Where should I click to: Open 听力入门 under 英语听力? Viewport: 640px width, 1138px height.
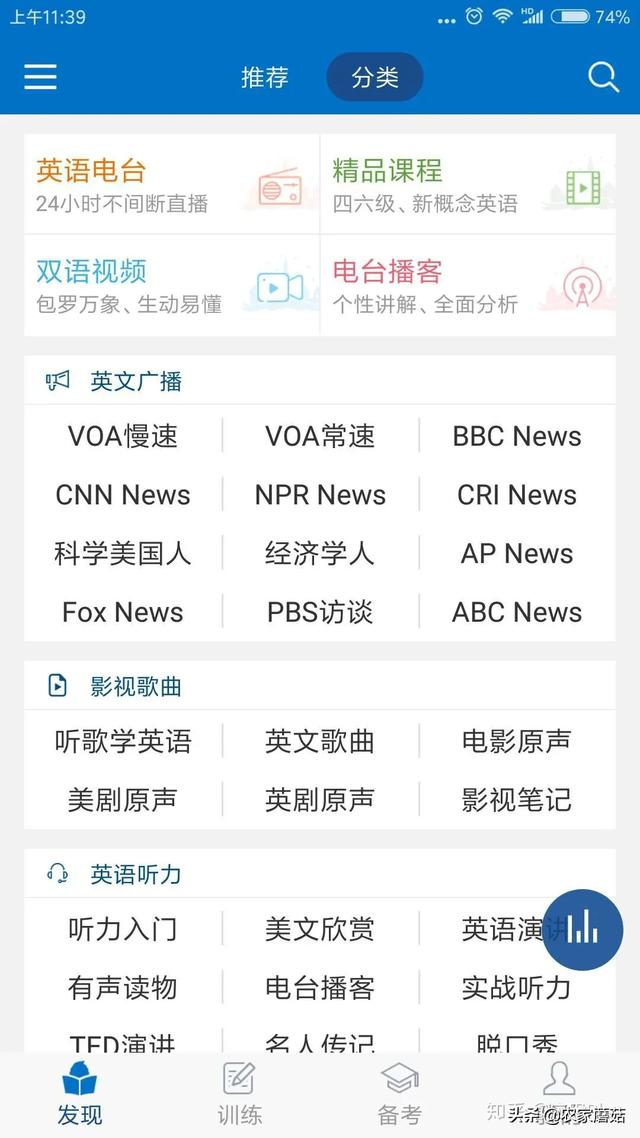pos(123,929)
